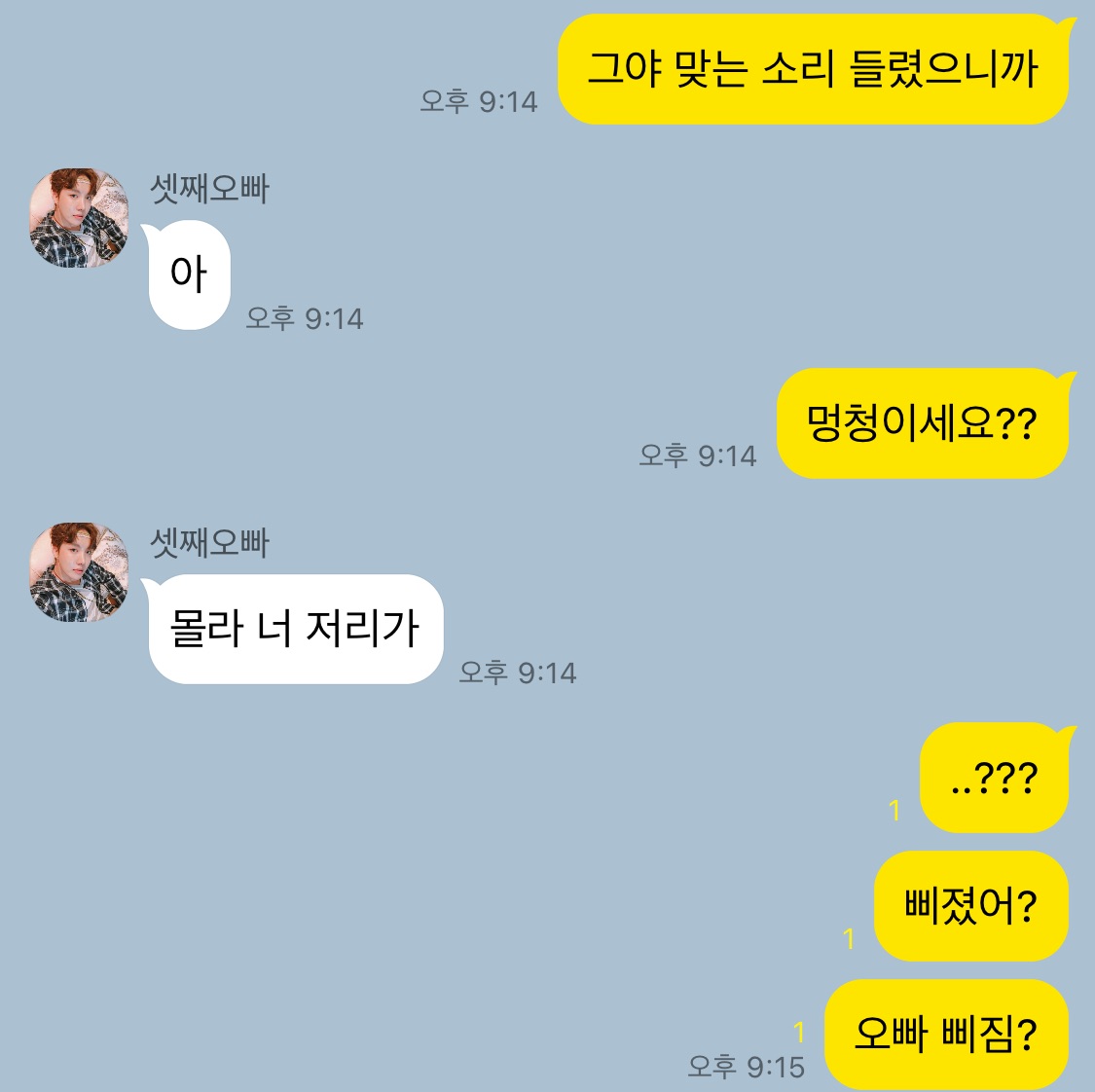The image size is (1095, 1092).
Task: Open 셋째오빠's profile picture beside the 아 message
Action: (79, 218)
